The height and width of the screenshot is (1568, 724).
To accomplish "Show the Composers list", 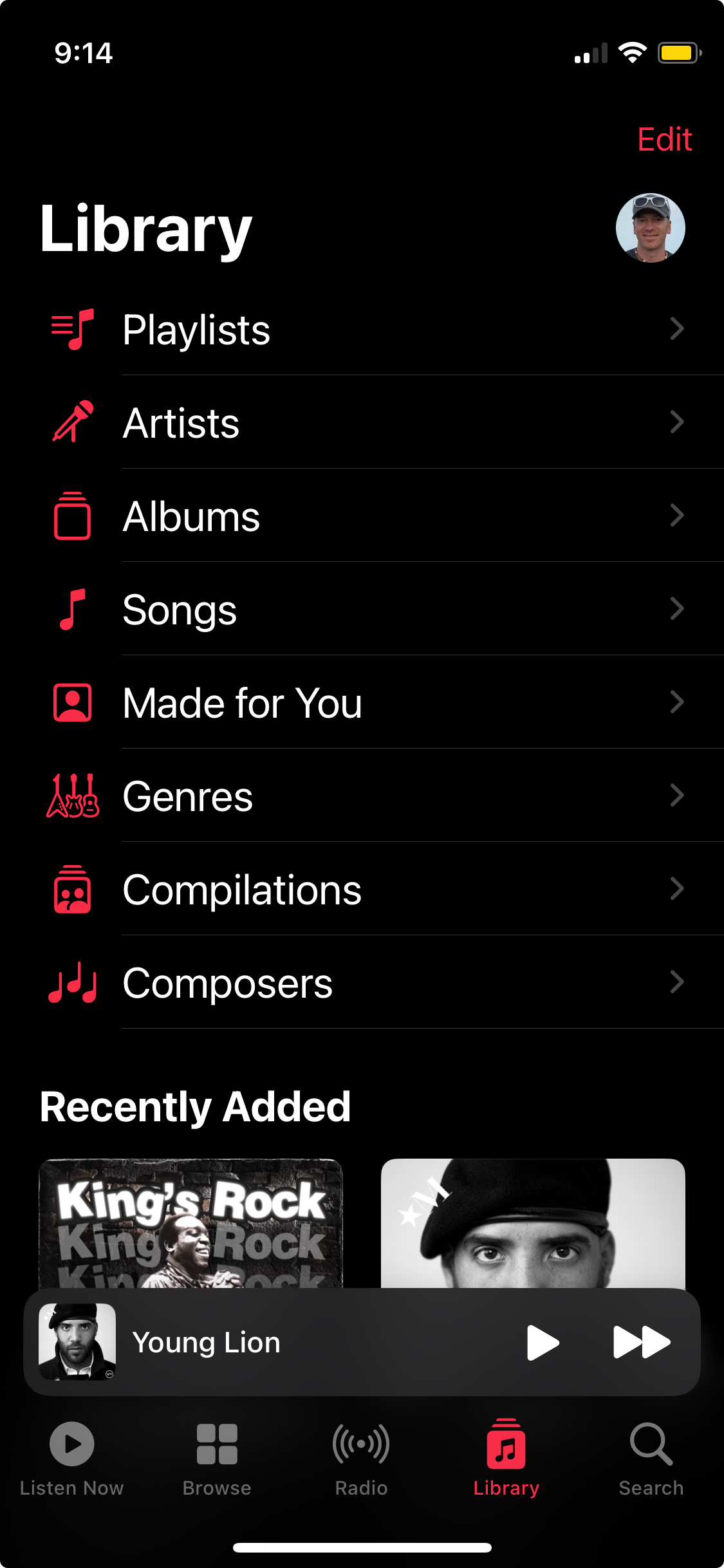I will coord(360,983).
